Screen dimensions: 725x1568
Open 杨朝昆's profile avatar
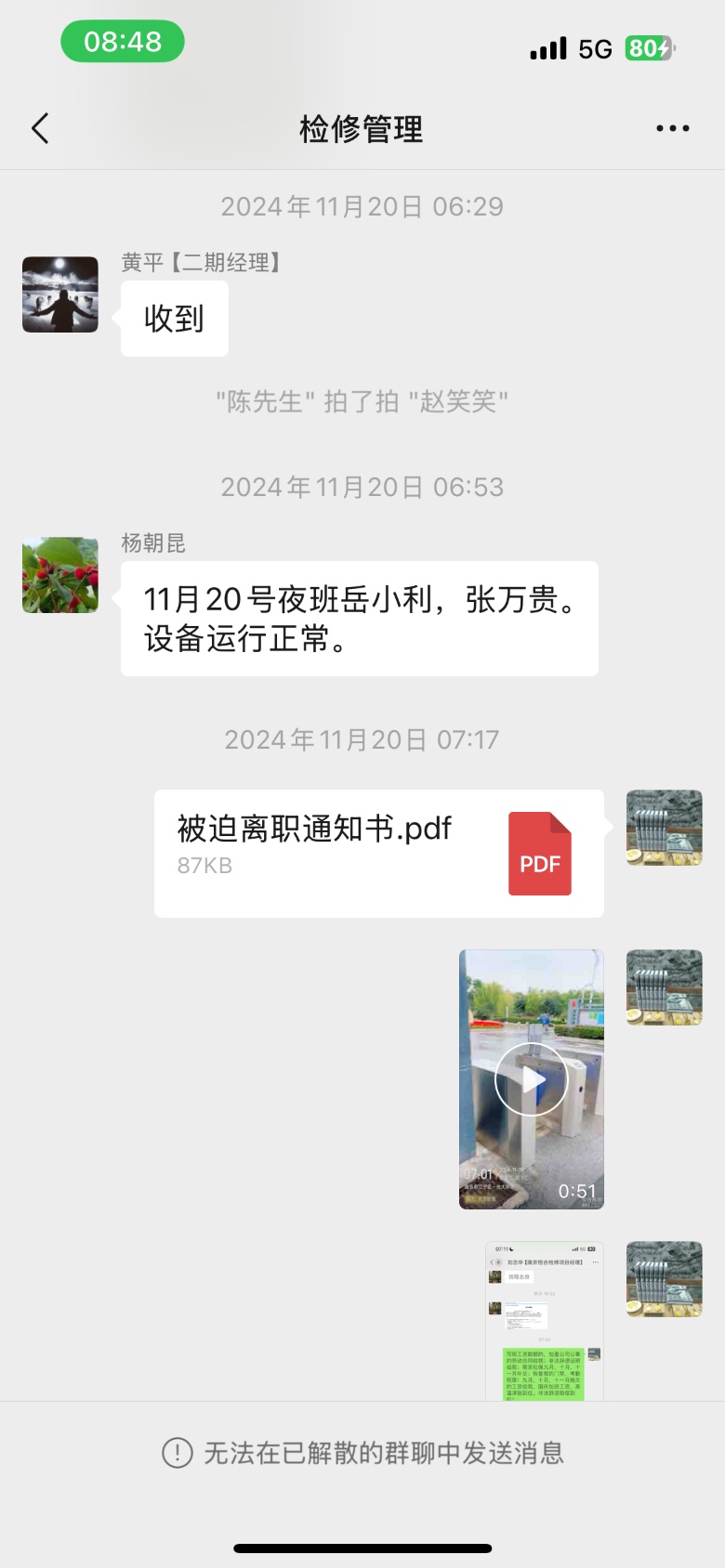tap(60, 575)
